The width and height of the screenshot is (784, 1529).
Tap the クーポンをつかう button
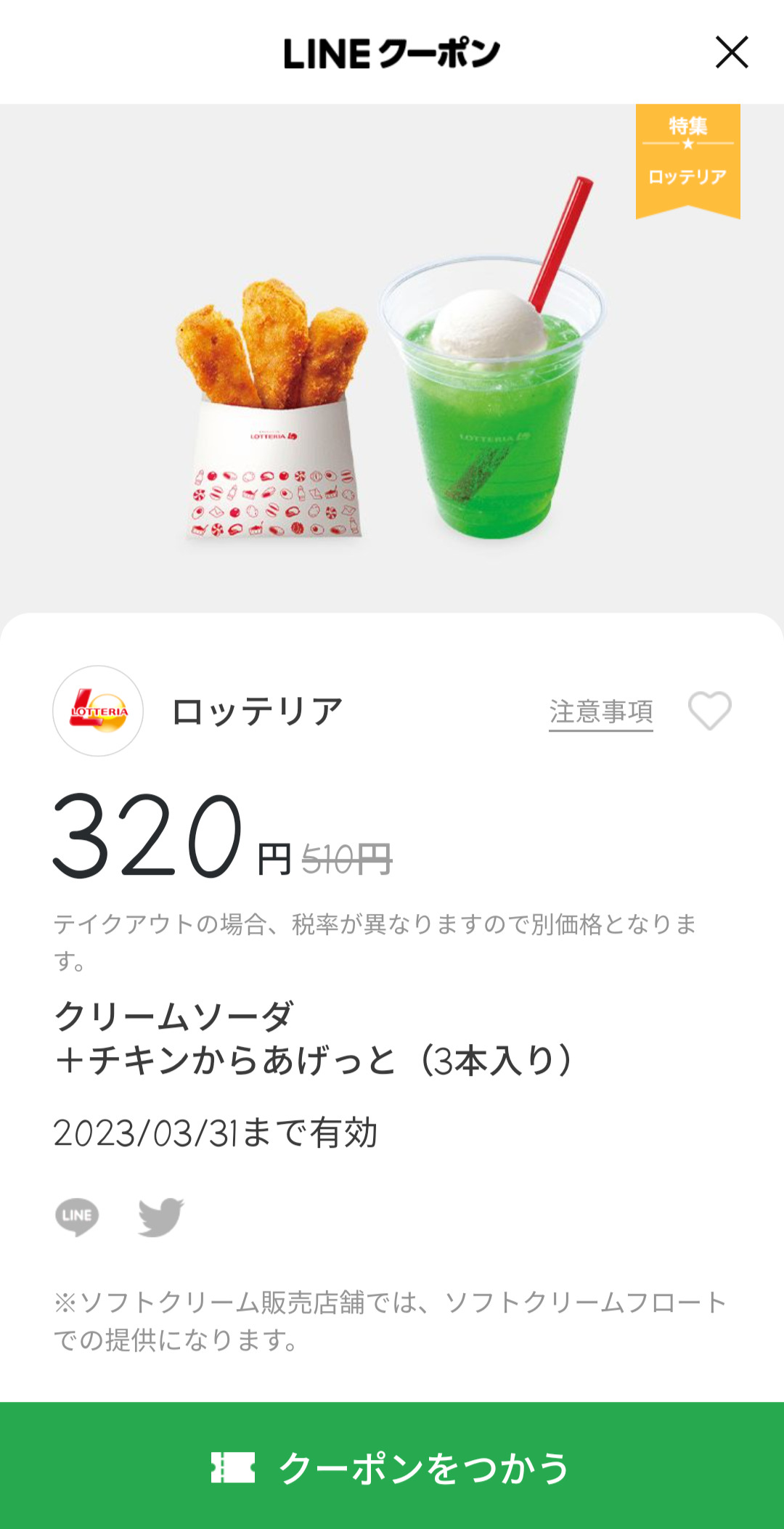(392, 1467)
